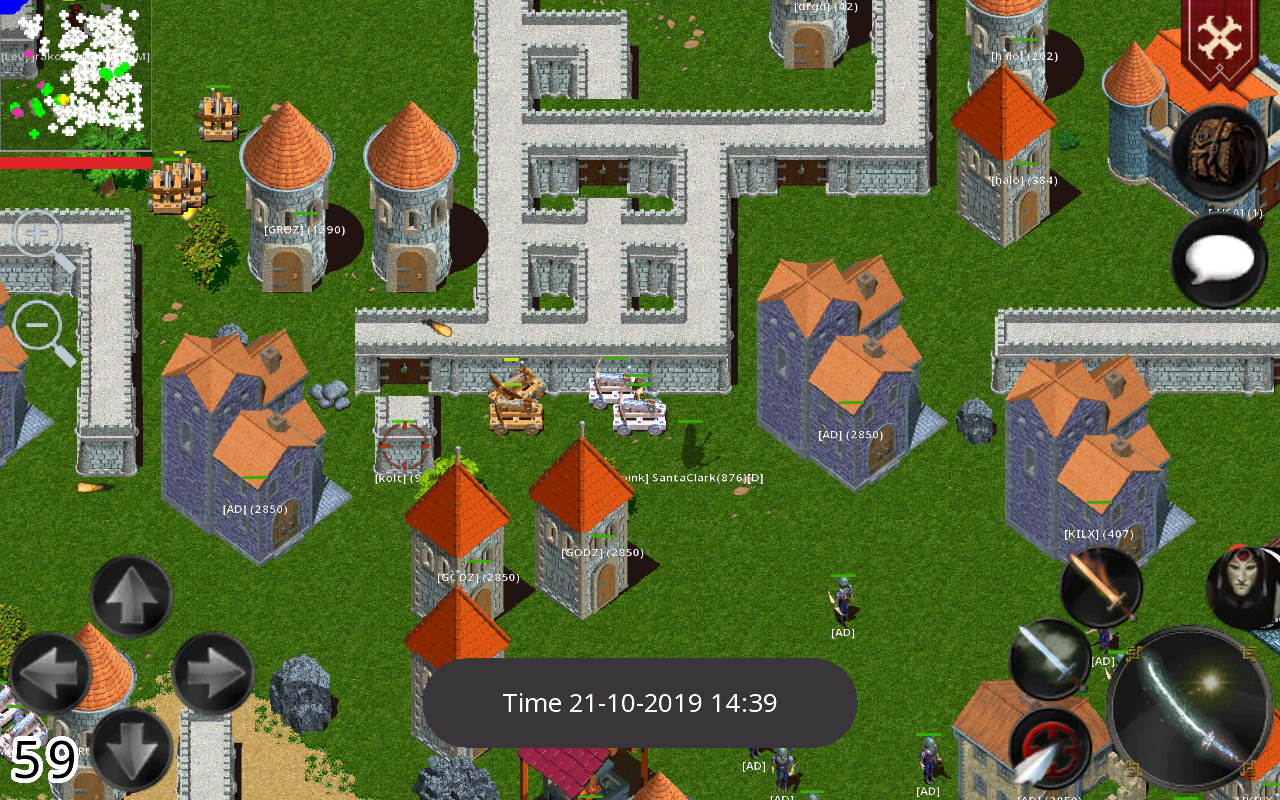Open the chat speech bubble
Screen dimensions: 1280x800
1219,262
